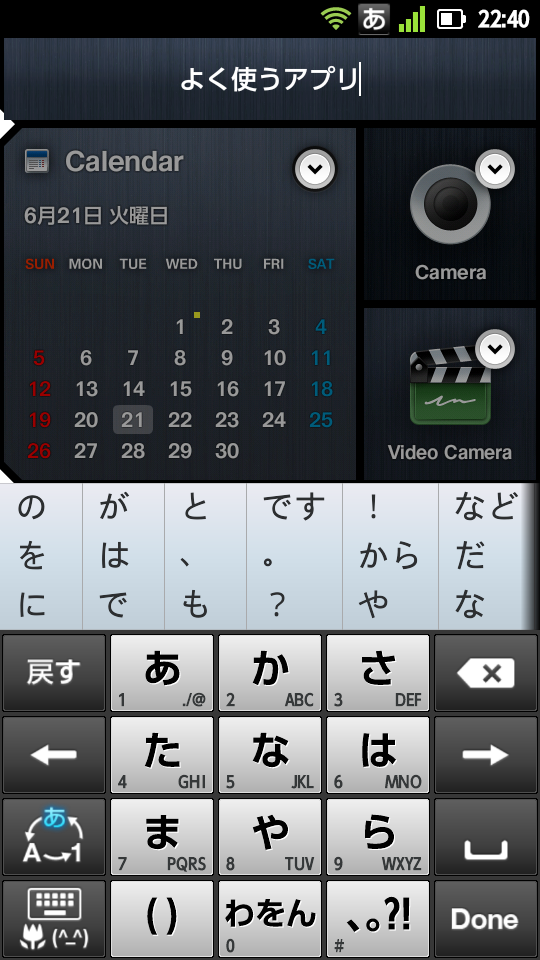Tap the か key
This screenshot has height=960, width=540.
(x=270, y=672)
